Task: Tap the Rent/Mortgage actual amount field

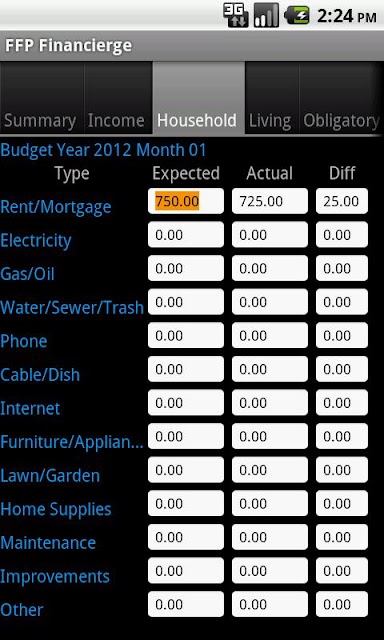Action: [270, 201]
